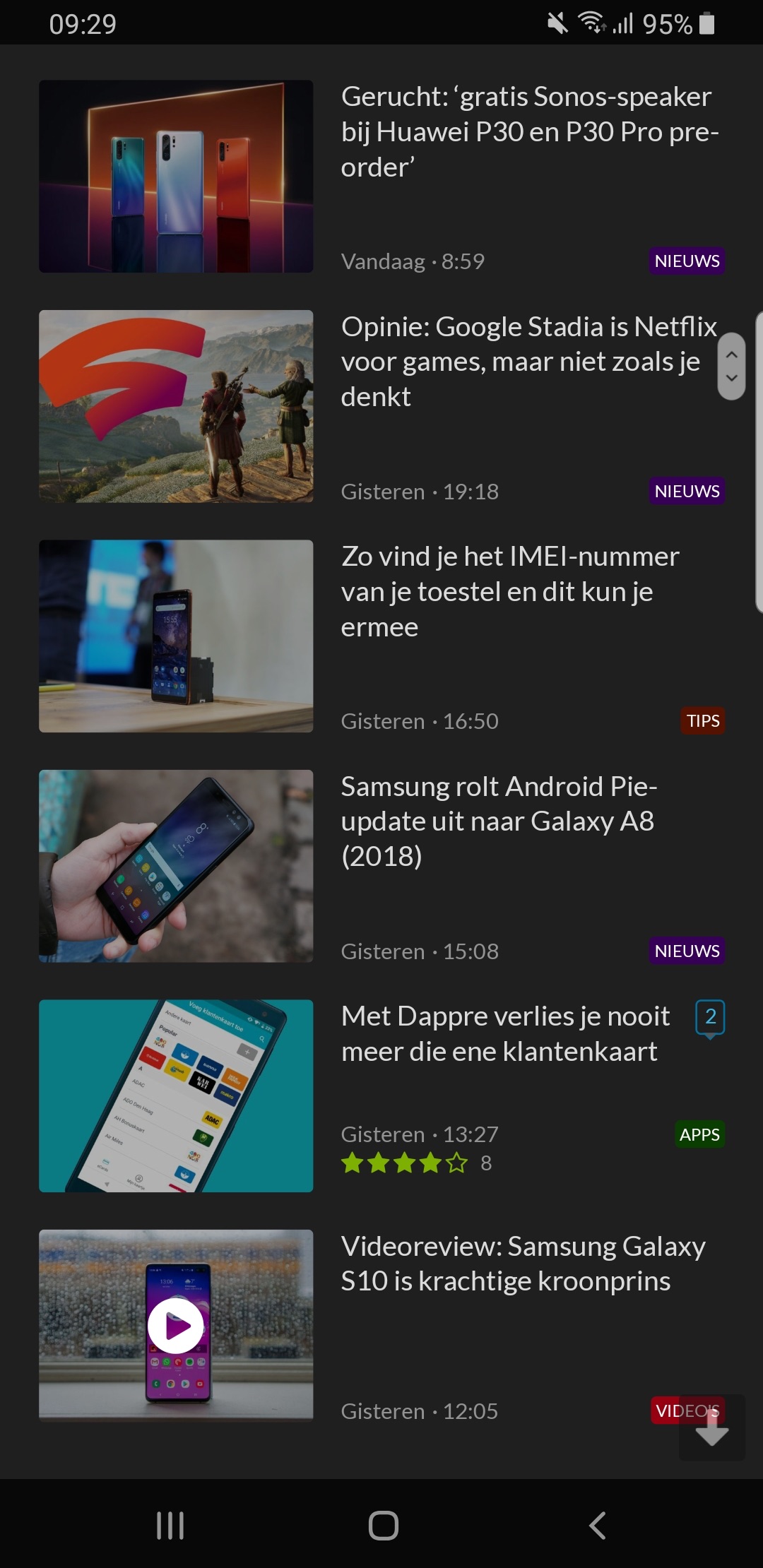
Task: Open recent apps from navigation bar
Action: (170, 1525)
